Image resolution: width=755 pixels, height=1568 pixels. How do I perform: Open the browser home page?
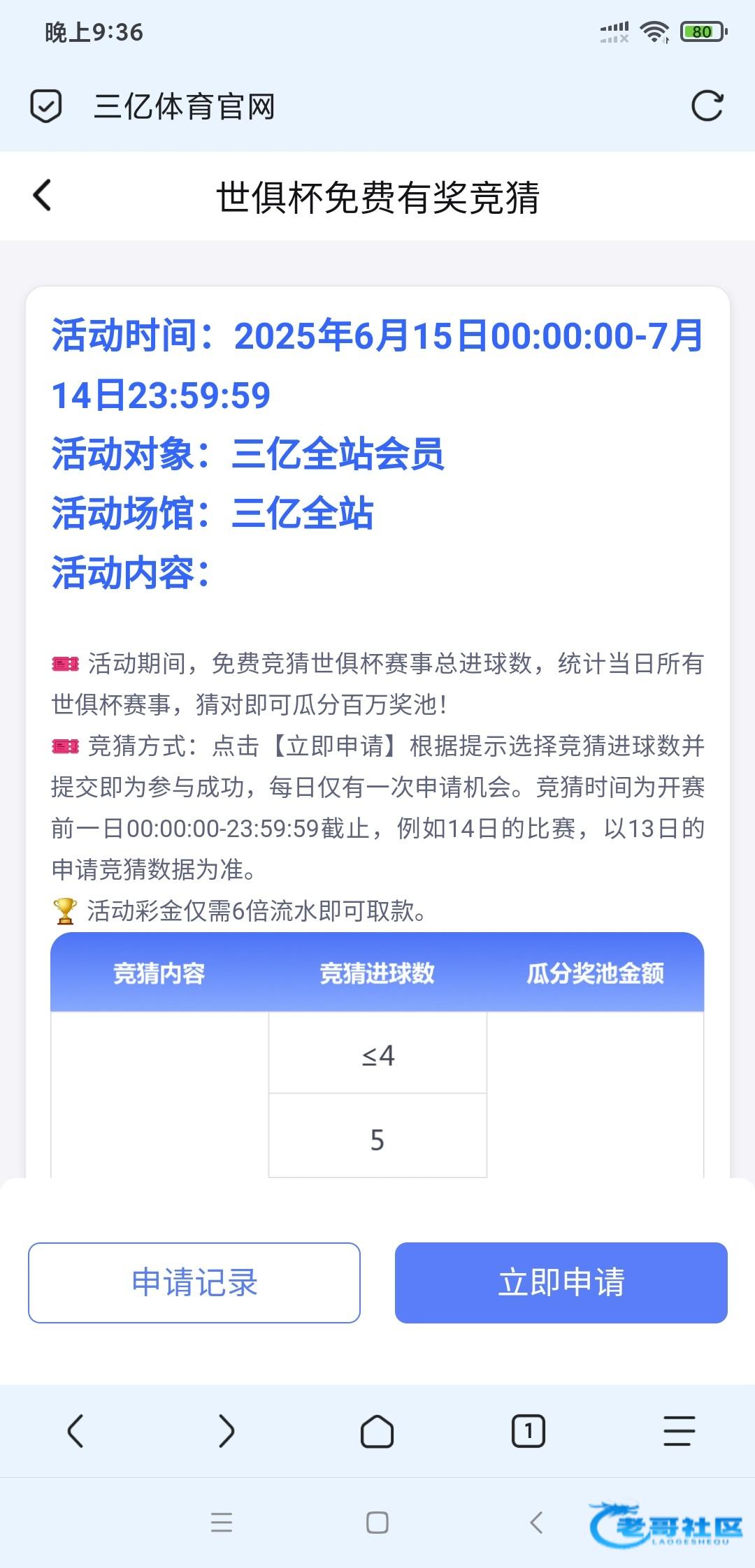[377, 1430]
